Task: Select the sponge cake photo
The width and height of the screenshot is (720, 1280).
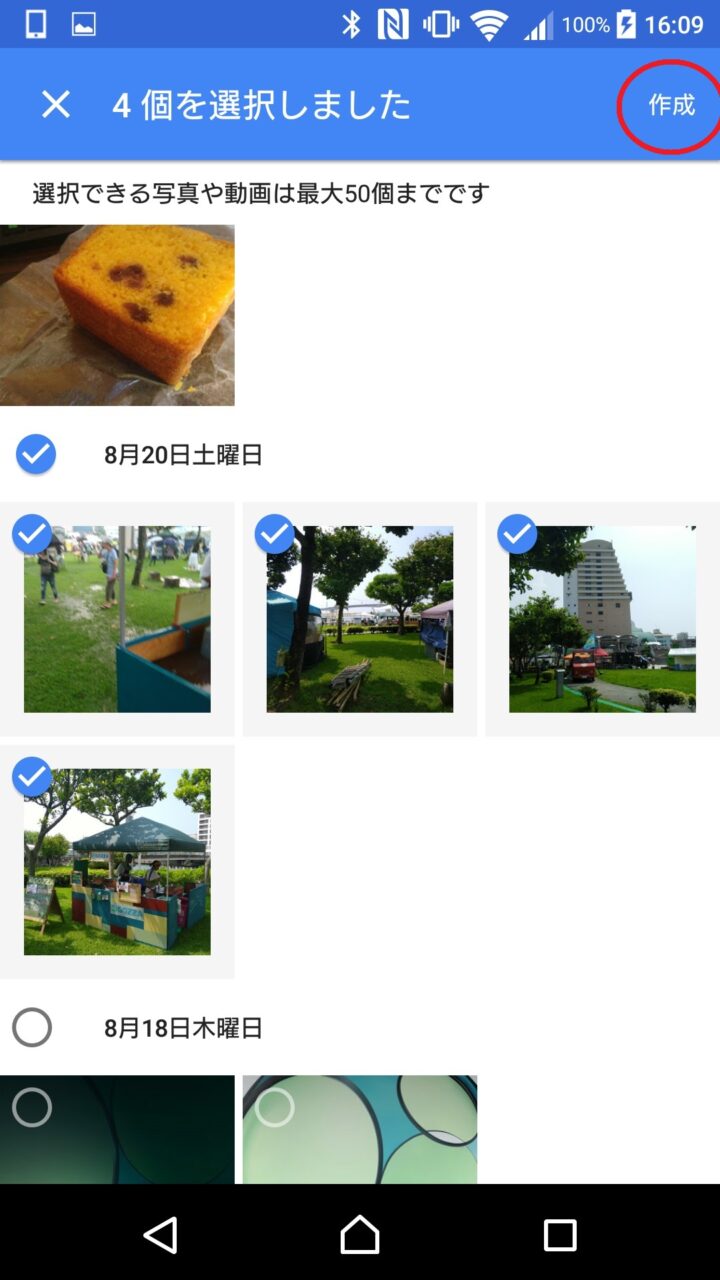Action: [117, 315]
